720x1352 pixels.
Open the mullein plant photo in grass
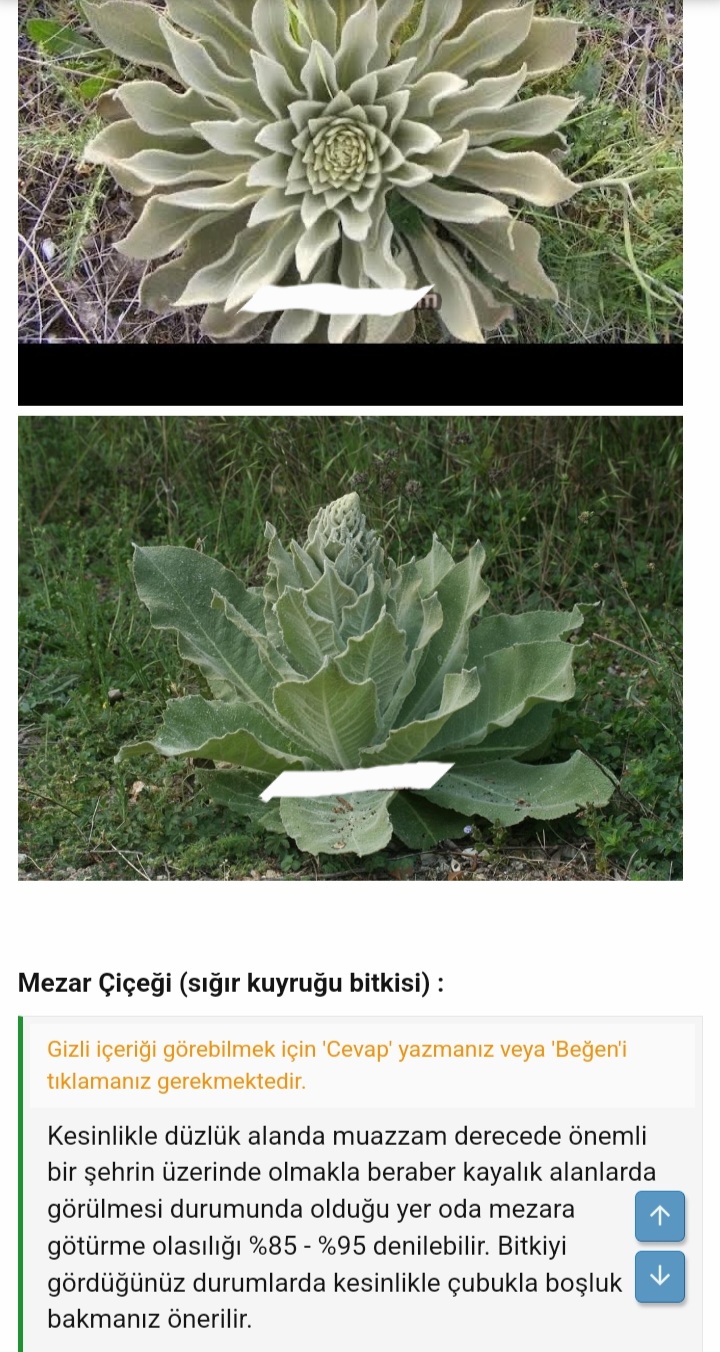point(350,647)
